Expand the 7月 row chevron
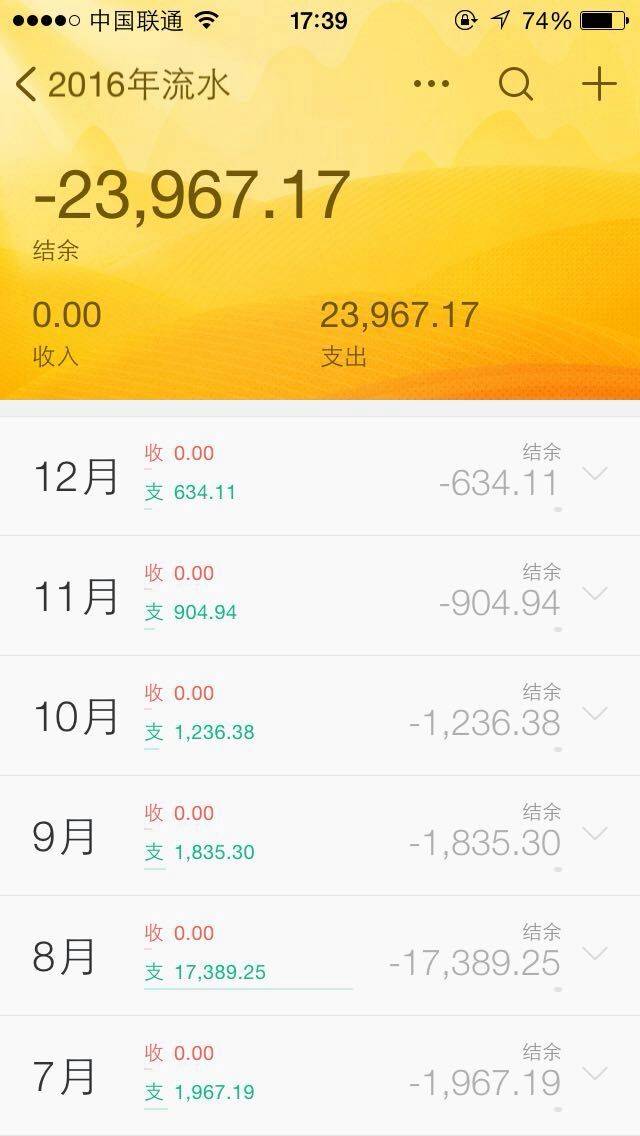Image resolution: width=640 pixels, height=1136 pixels. pyautogui.click(x=595, y=1074)
